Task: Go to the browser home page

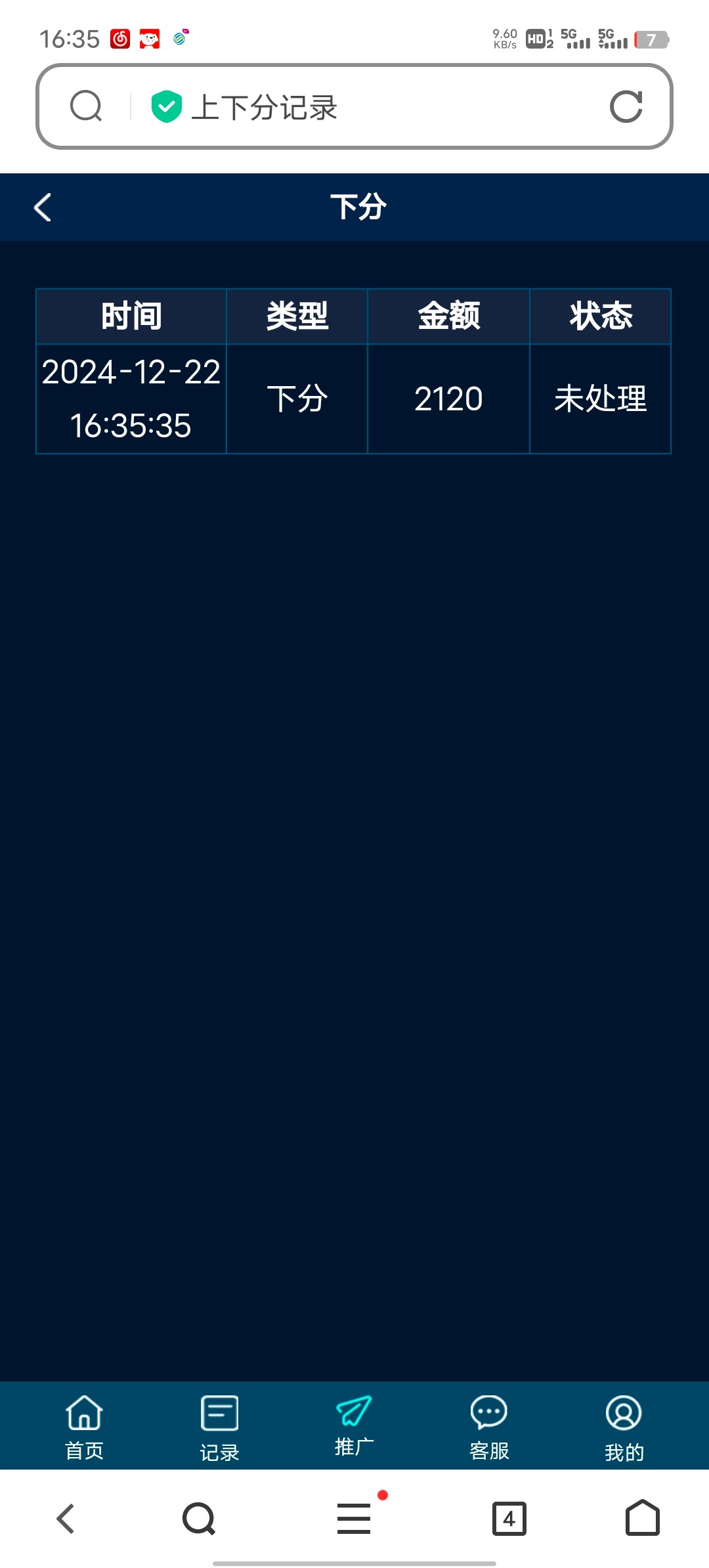Action: (642, 1518)
